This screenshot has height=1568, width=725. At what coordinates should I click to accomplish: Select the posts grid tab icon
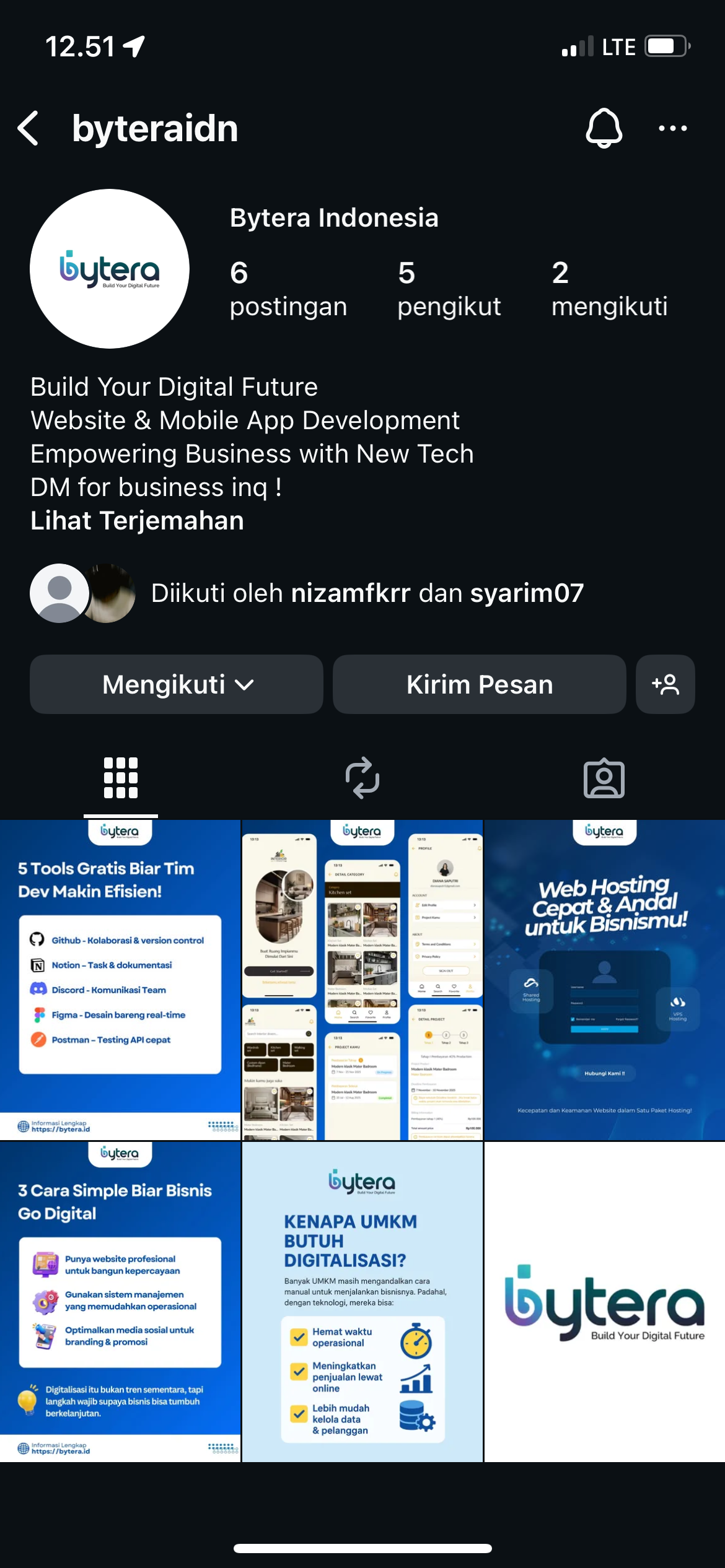121,778
